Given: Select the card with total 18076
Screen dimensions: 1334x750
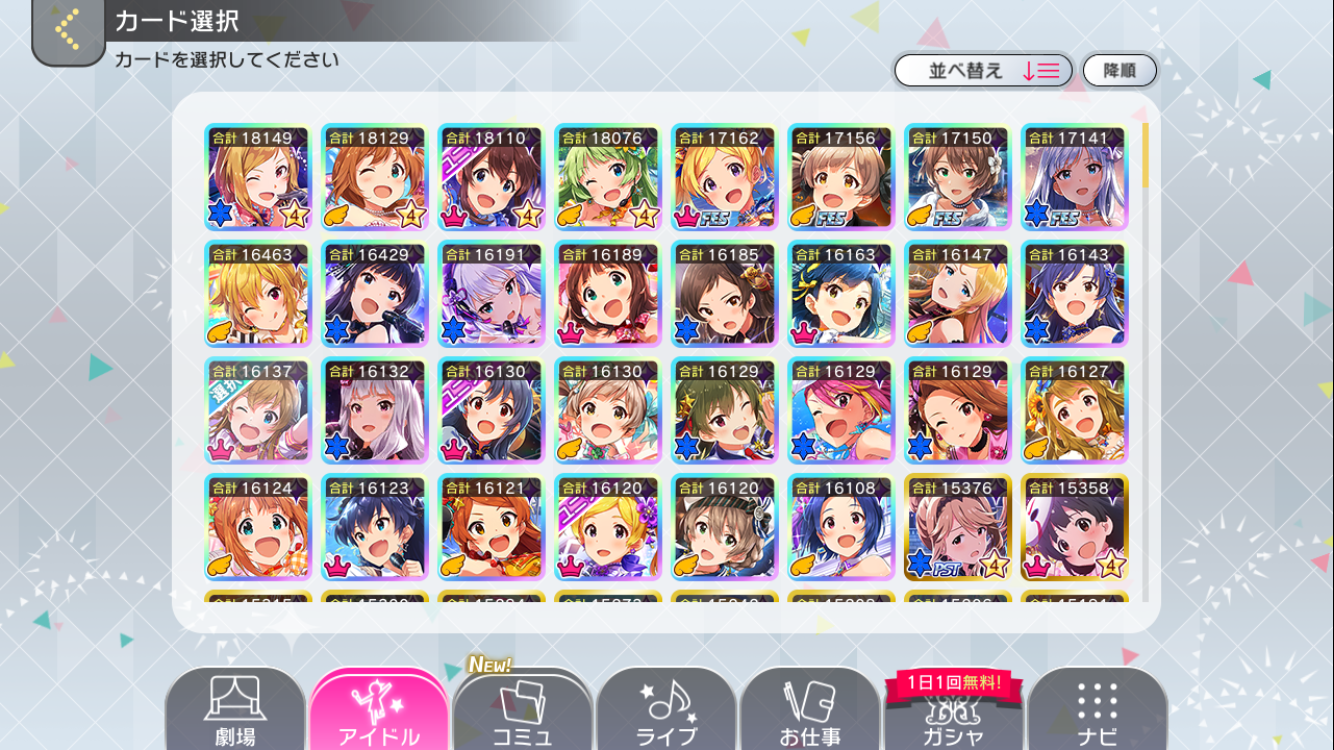Looking at the screenshot, I should point(608,177).
